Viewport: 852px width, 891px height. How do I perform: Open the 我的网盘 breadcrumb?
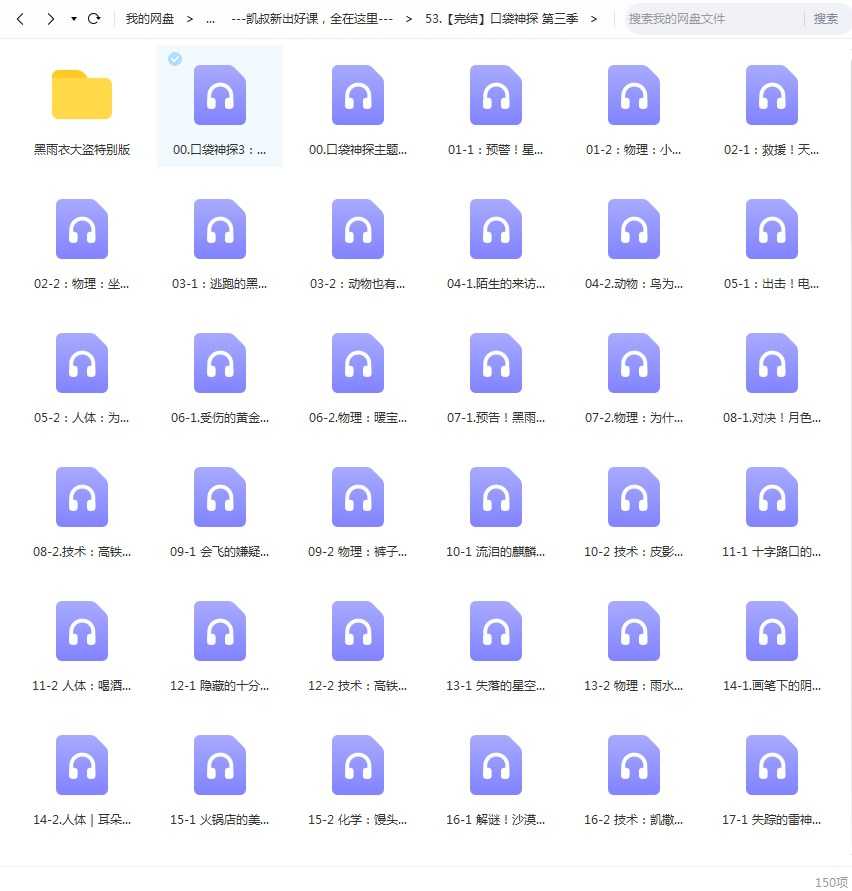[x=149, y=19]
